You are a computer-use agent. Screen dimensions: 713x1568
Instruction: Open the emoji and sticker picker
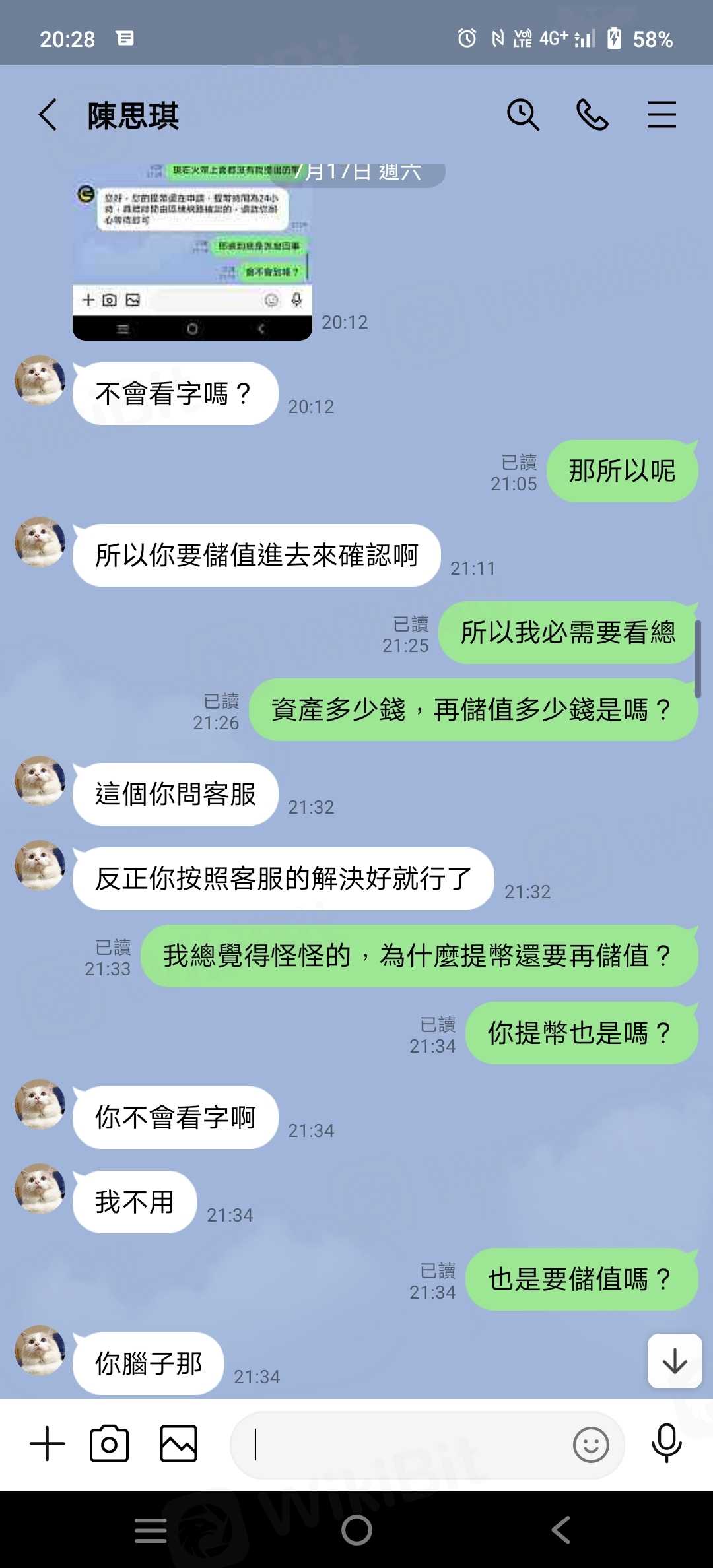pos(591,1445)
